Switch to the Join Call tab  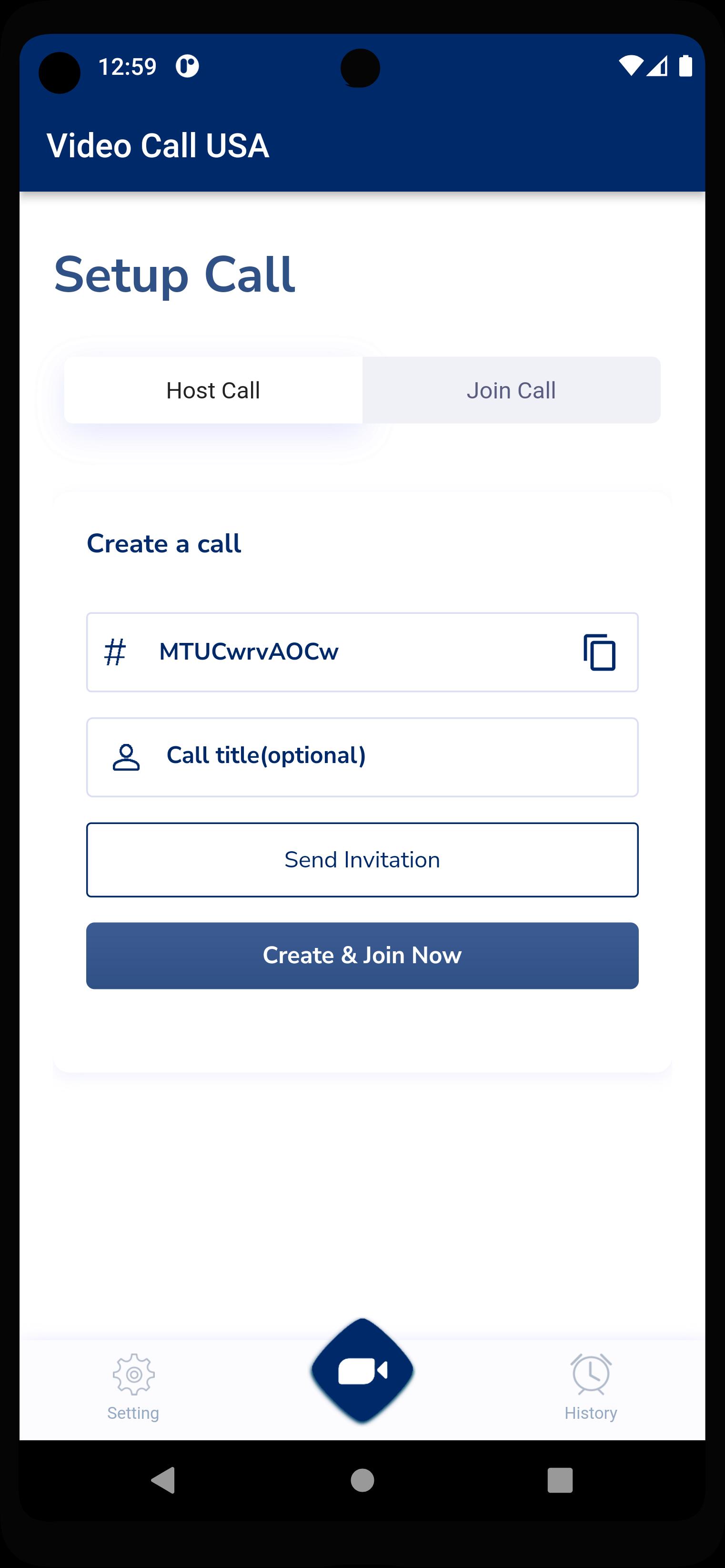(x=511, y=390)
